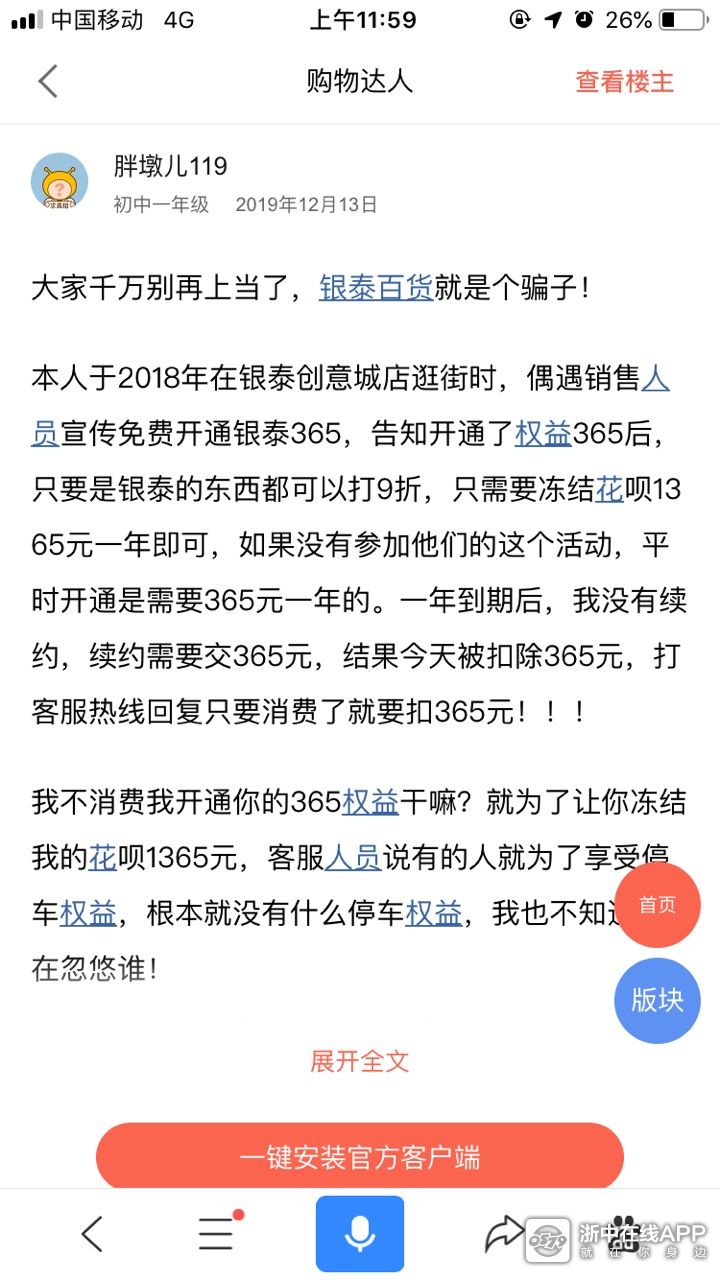Share this page using the arrow icon
Image resolution: width=720 pixels, height=1280 pixels.
click(503, 1234)
